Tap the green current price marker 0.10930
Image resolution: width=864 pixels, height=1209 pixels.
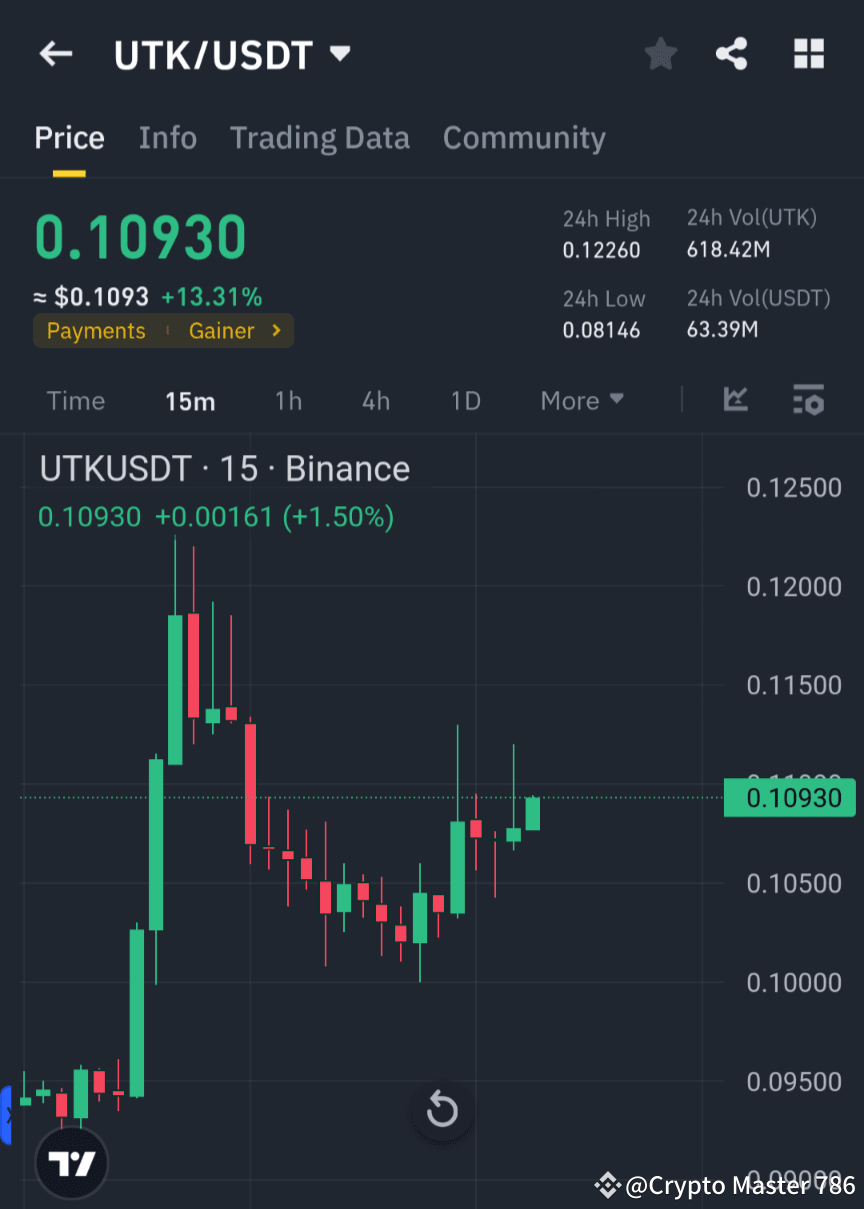click(789, 798)
